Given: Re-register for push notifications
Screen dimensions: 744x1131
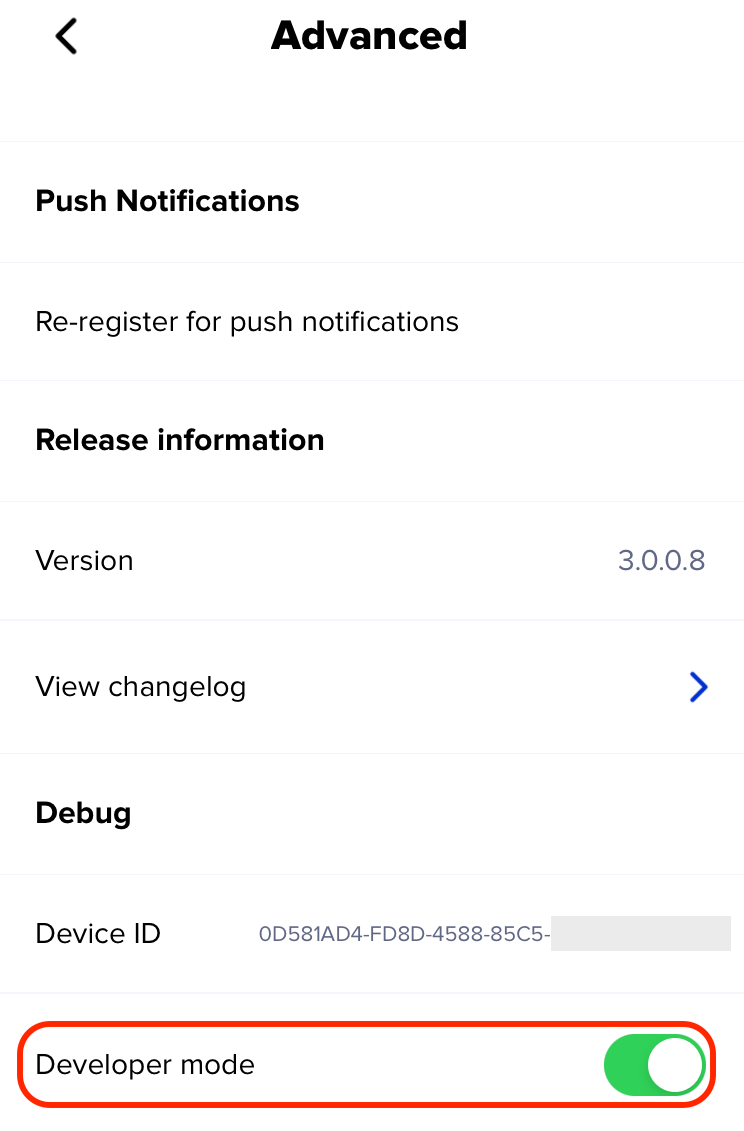Looking at the screenshot, I should click(x=247, y=322).
